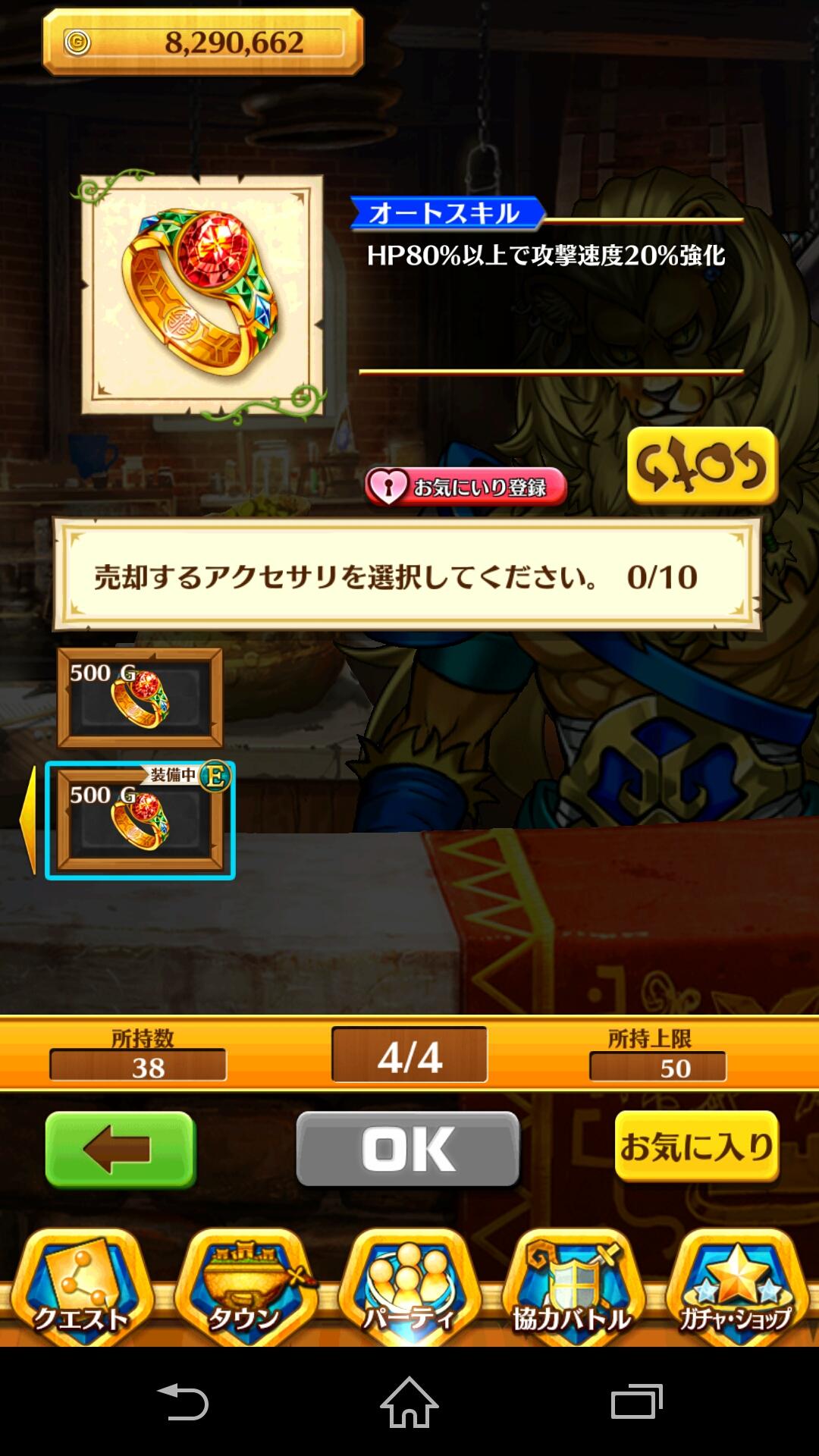The height and width of the screenshot is (1456, 819).
Task: Open the お気に入り favorites list
Action: point(698,1147)
